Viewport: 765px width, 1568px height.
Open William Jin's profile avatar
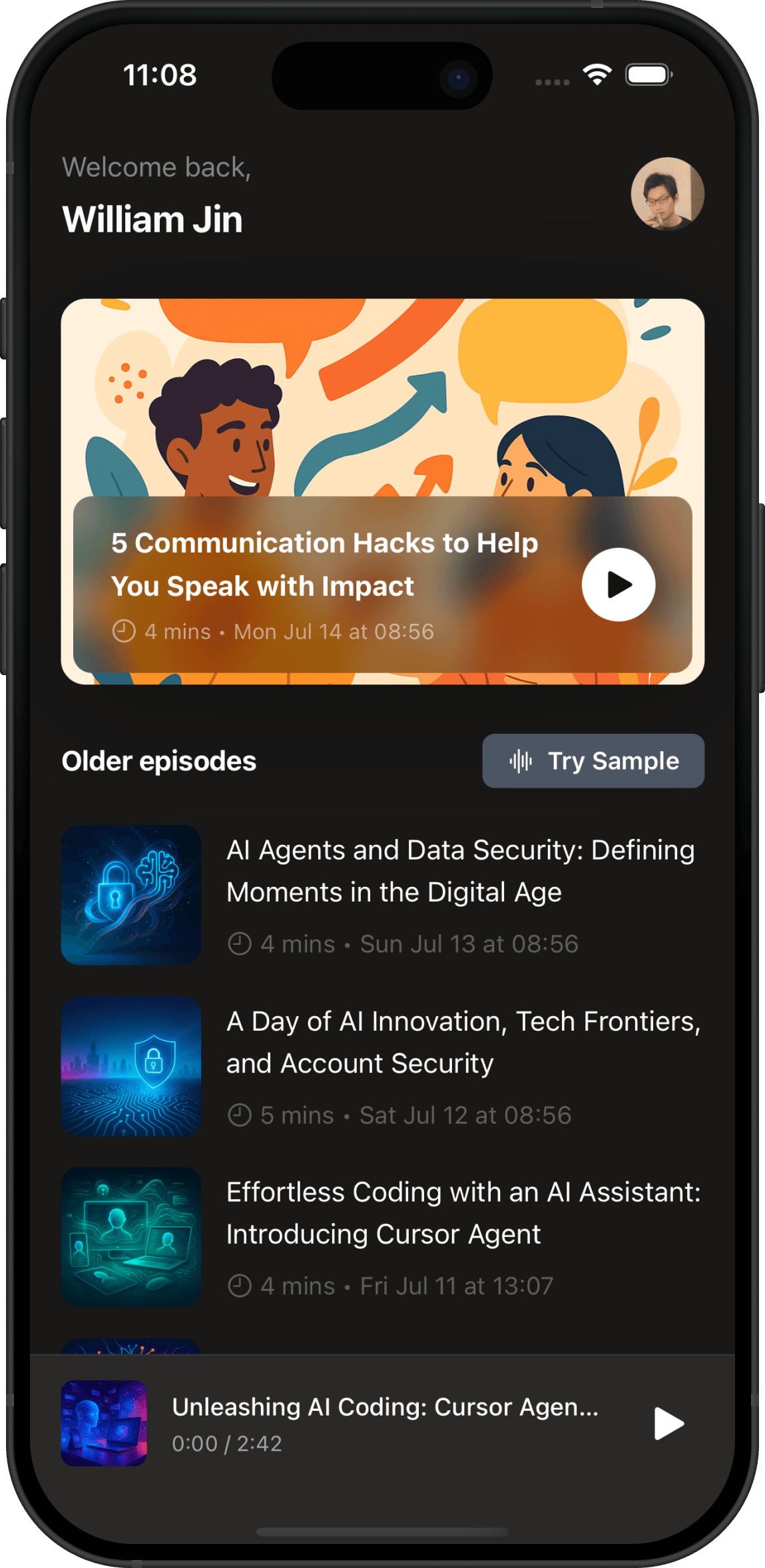(667, 194)
